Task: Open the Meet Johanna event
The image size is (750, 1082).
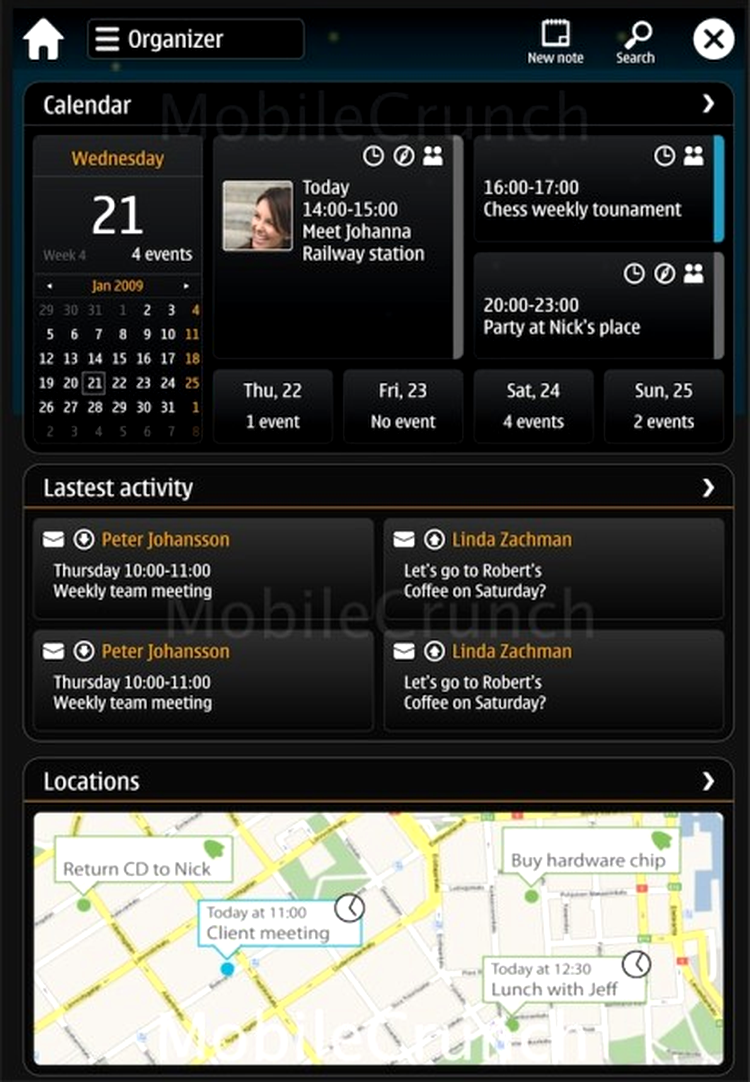Action: point(335,245)
